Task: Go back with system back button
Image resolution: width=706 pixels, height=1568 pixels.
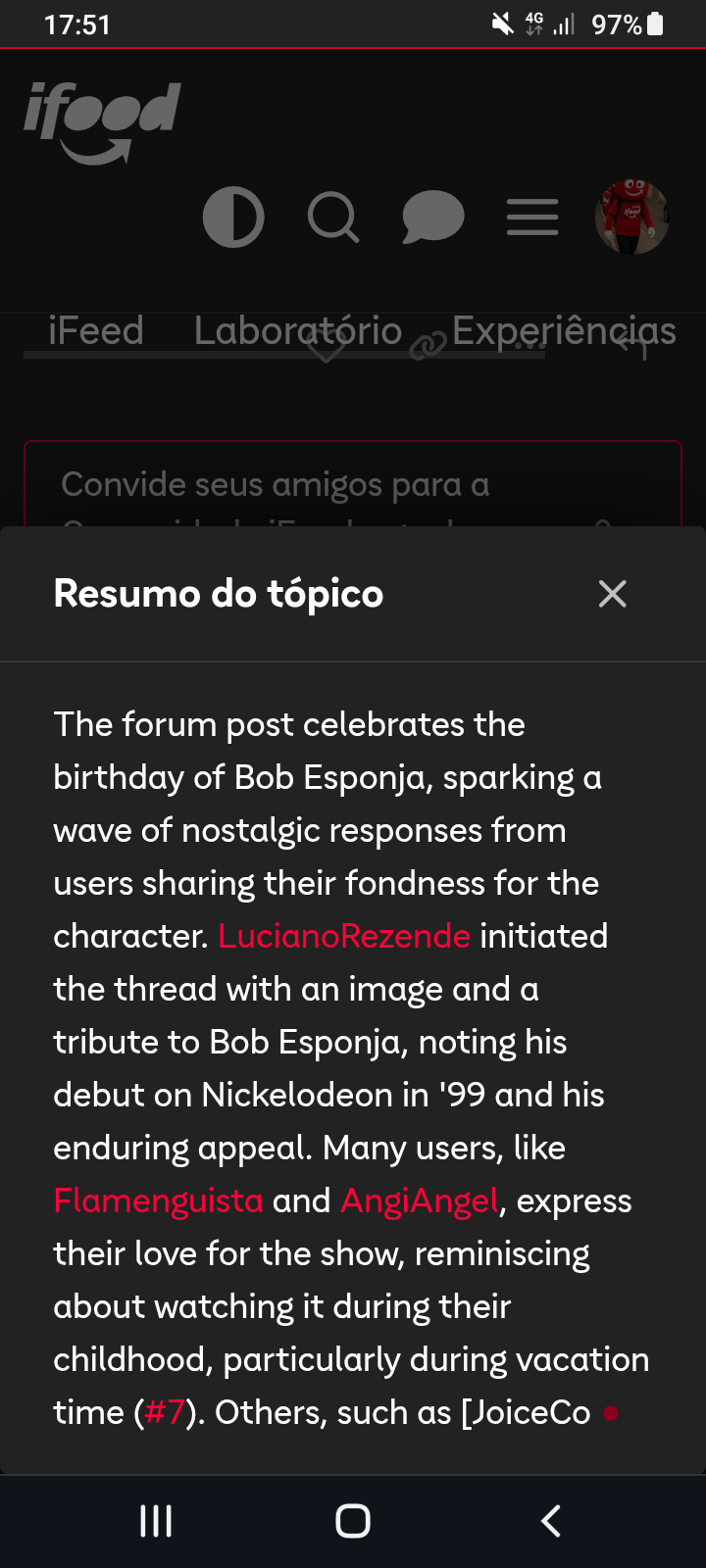Action: point(551,1521)
